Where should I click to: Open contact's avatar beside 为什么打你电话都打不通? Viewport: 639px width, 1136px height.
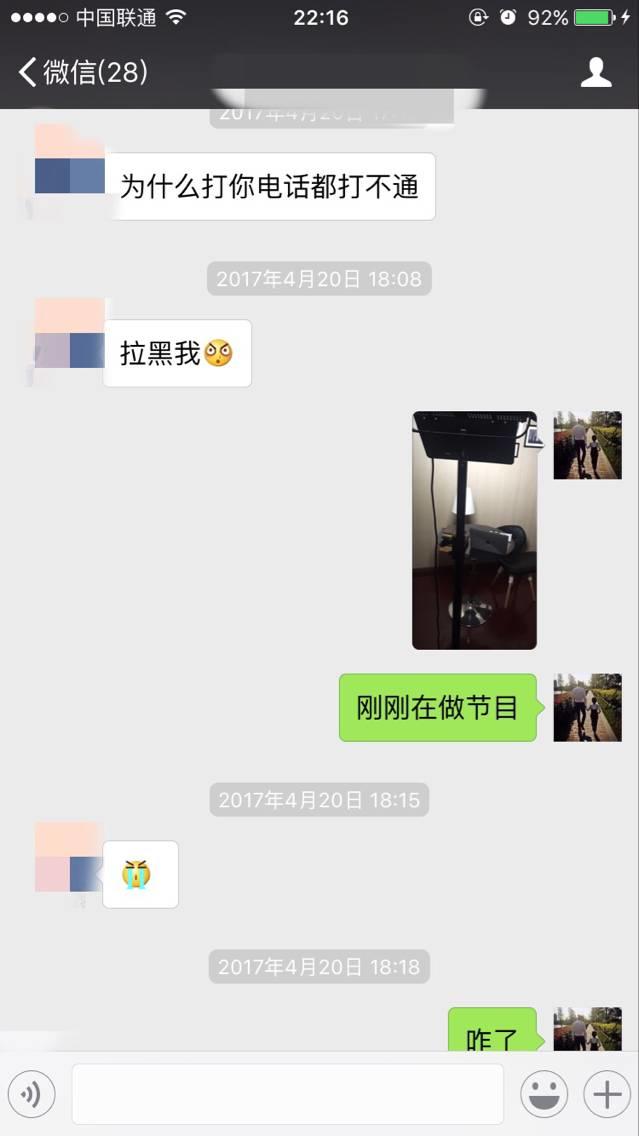pyautogui.click(x=69, y=160)
